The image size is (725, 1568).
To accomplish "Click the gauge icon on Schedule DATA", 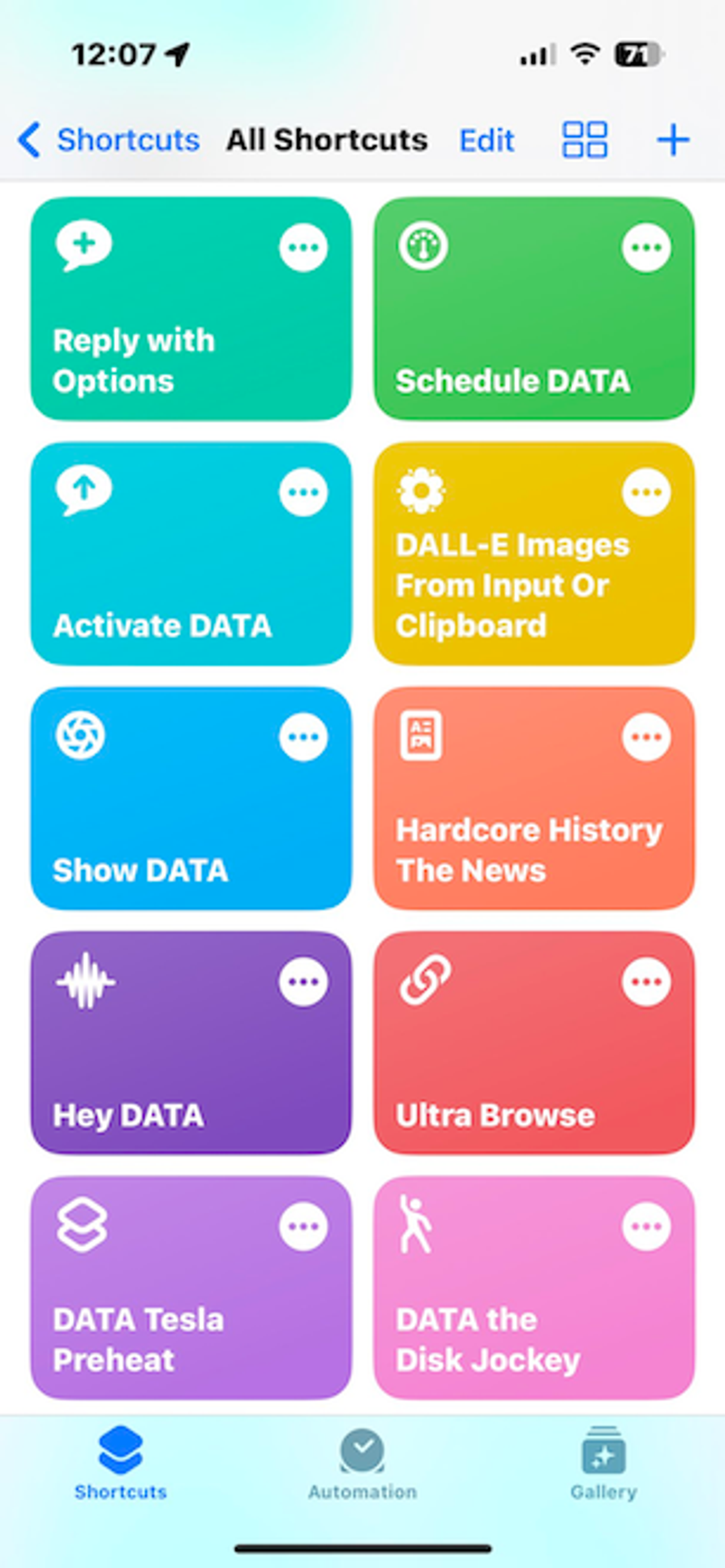I will 426,245.
